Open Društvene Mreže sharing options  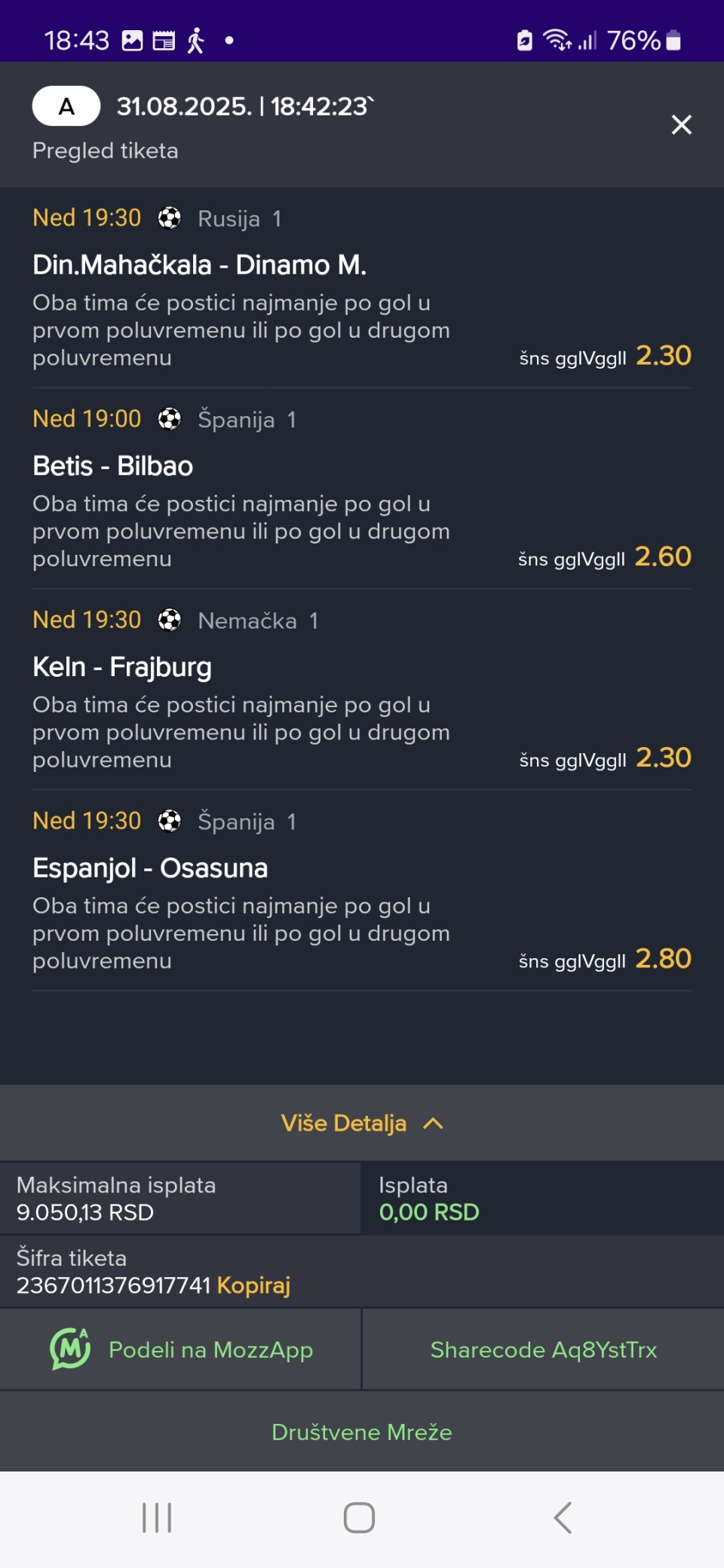362,1432
